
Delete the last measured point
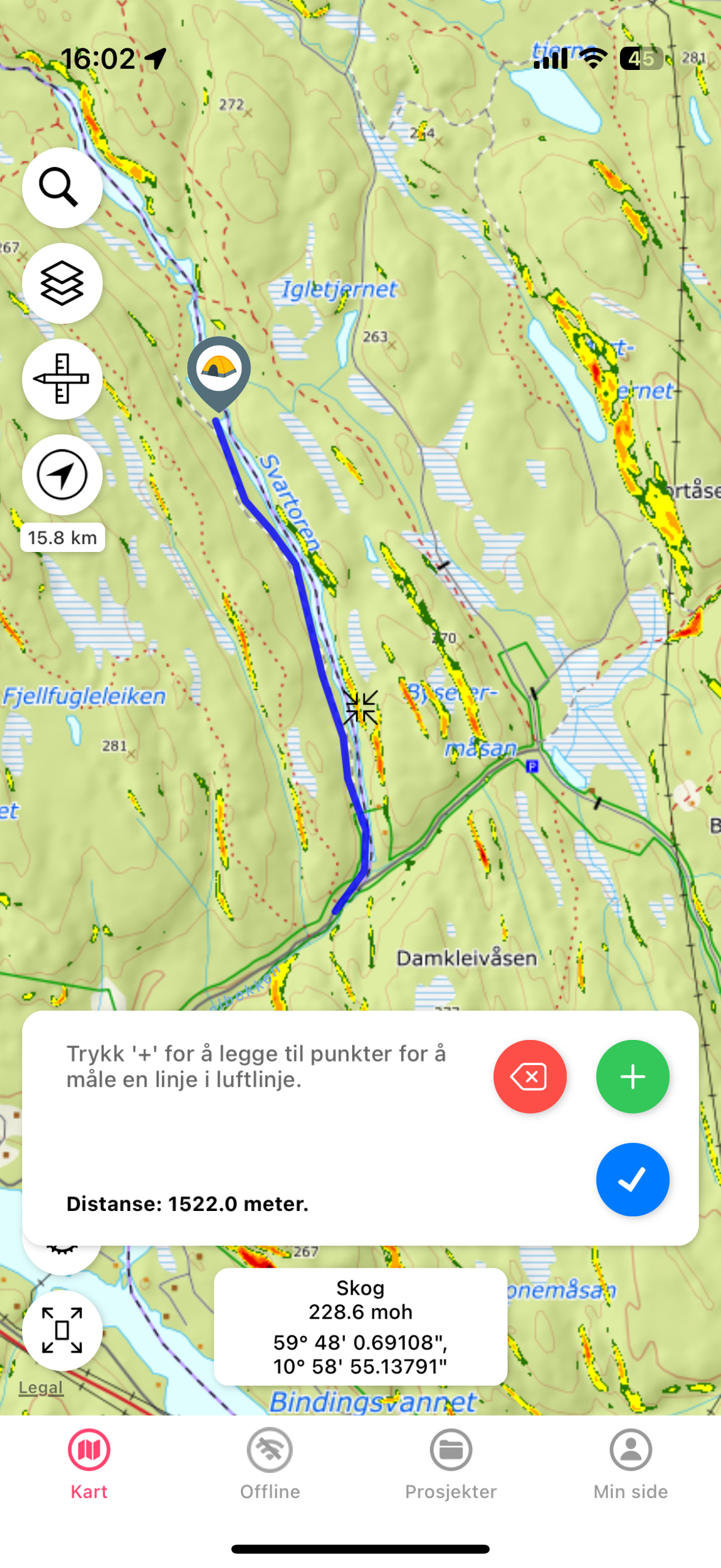(x=529, y=1077)
